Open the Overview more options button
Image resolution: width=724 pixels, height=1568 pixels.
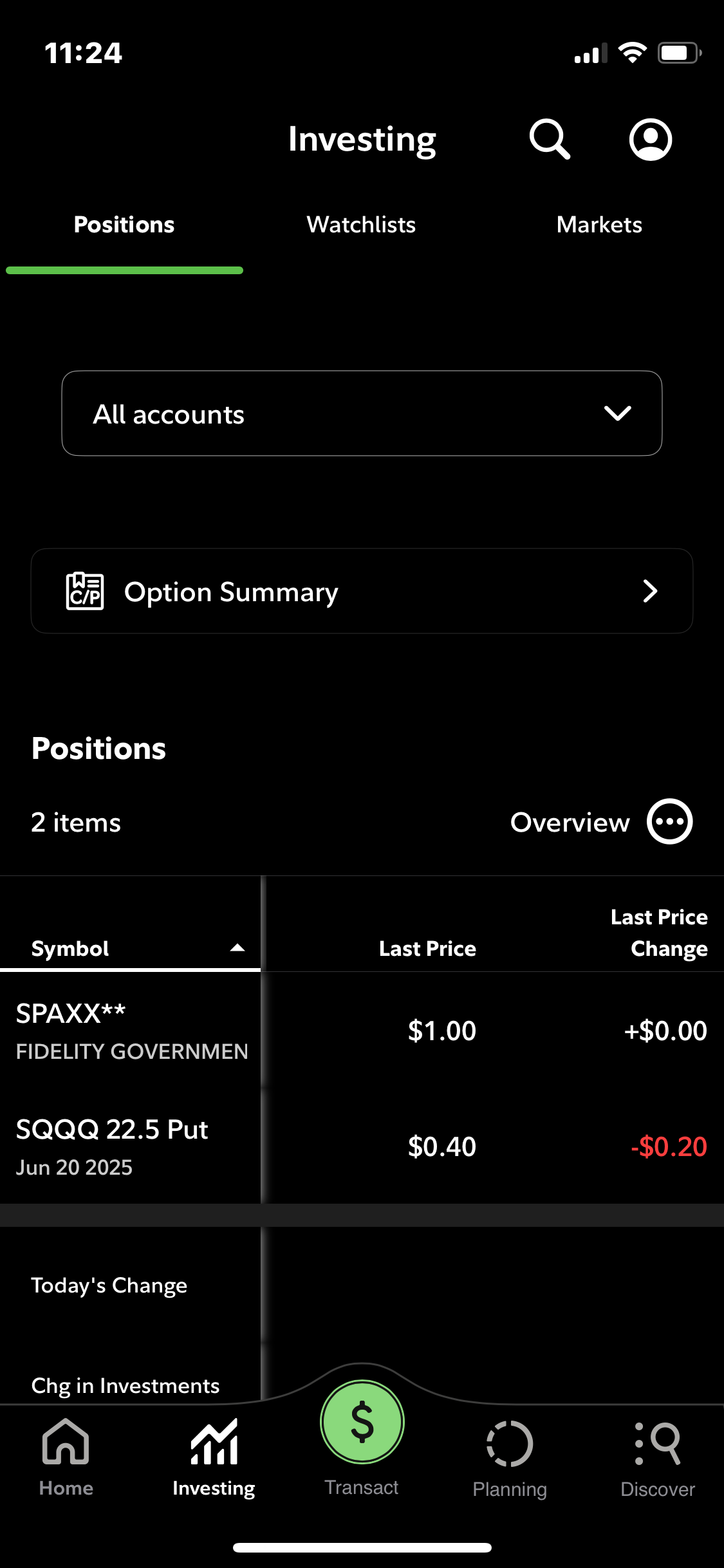[x=669, y=821]
